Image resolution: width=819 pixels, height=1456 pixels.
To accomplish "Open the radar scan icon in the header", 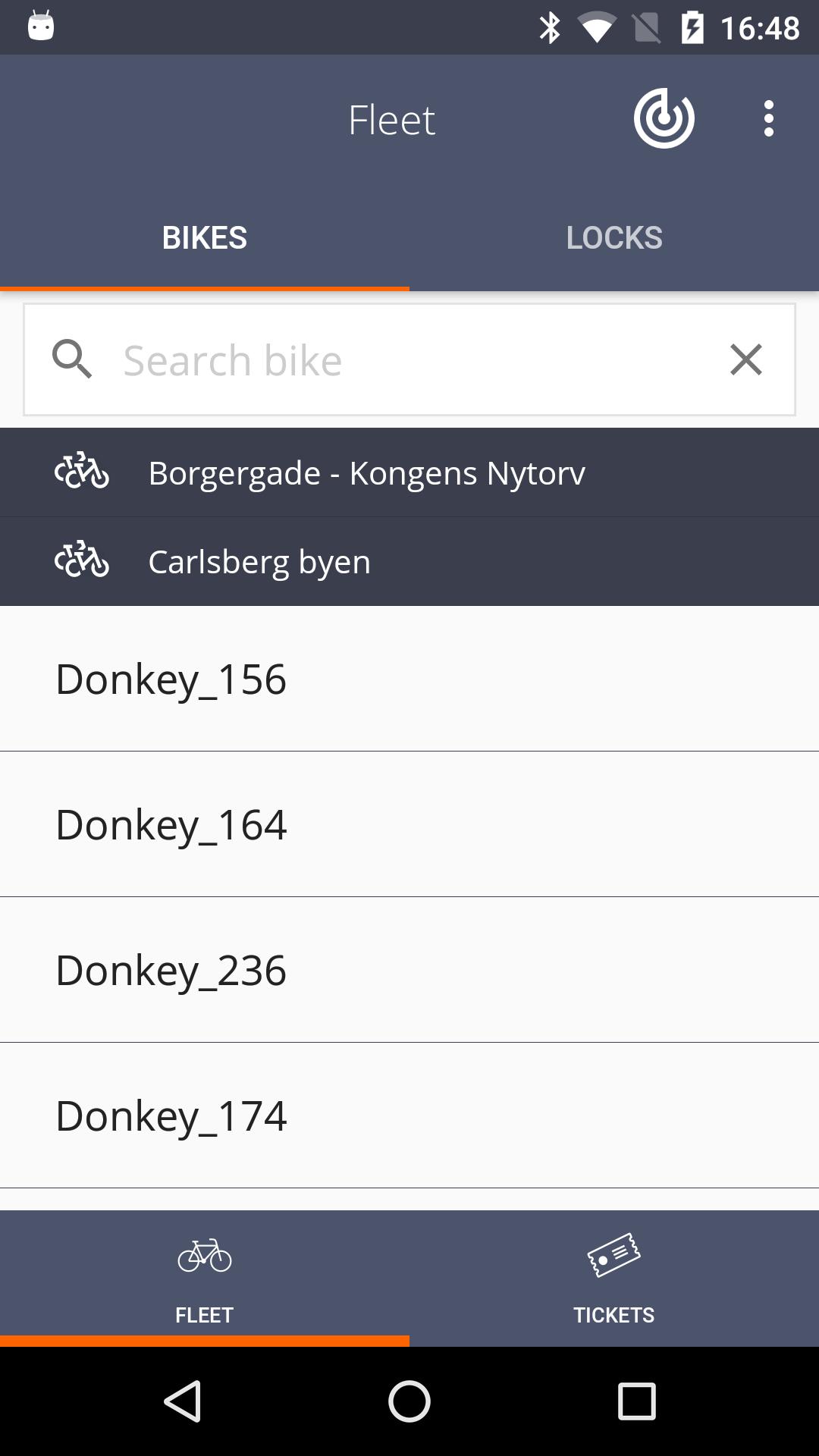I will point(664,118).
